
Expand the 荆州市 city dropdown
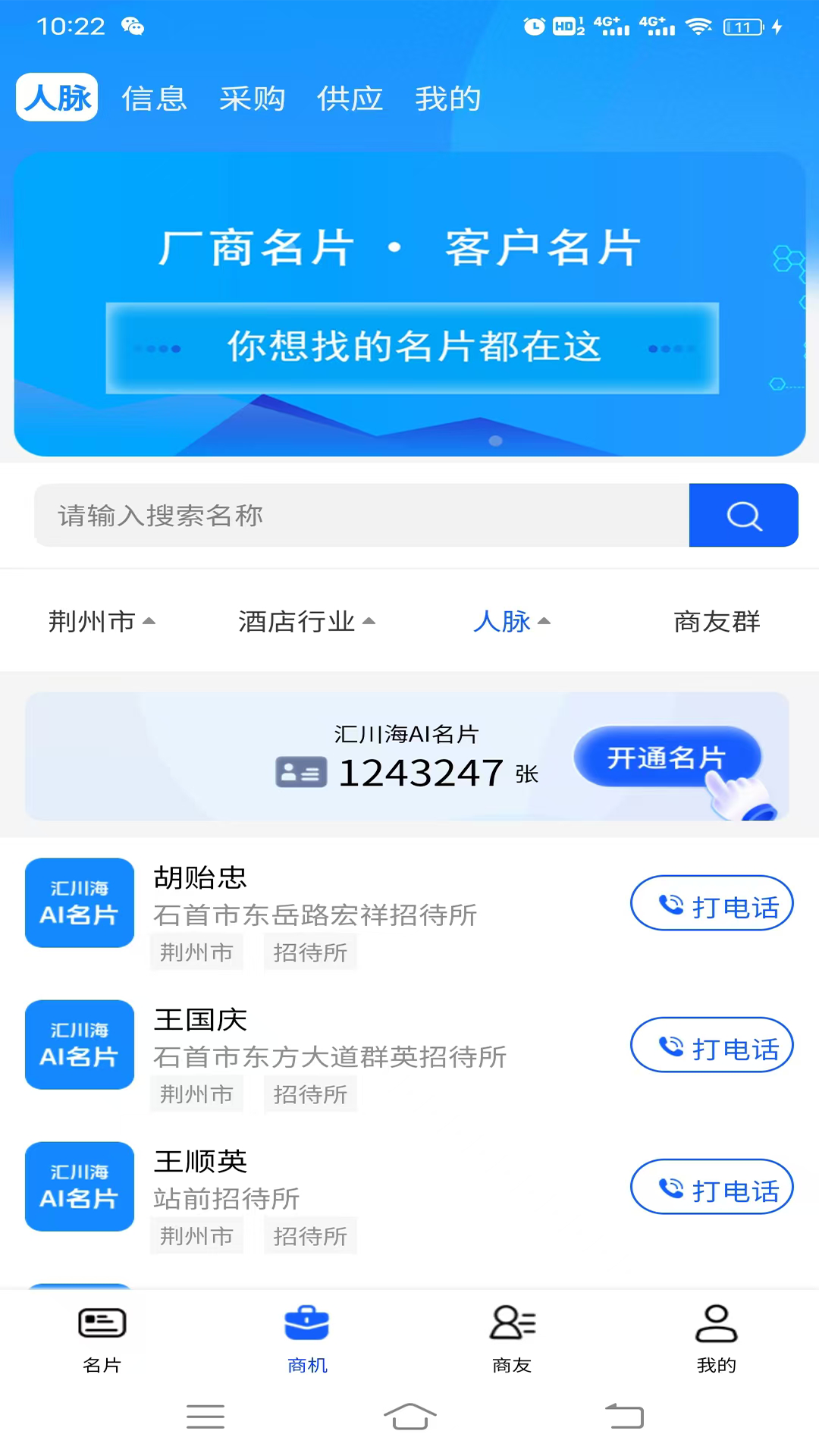102,622
